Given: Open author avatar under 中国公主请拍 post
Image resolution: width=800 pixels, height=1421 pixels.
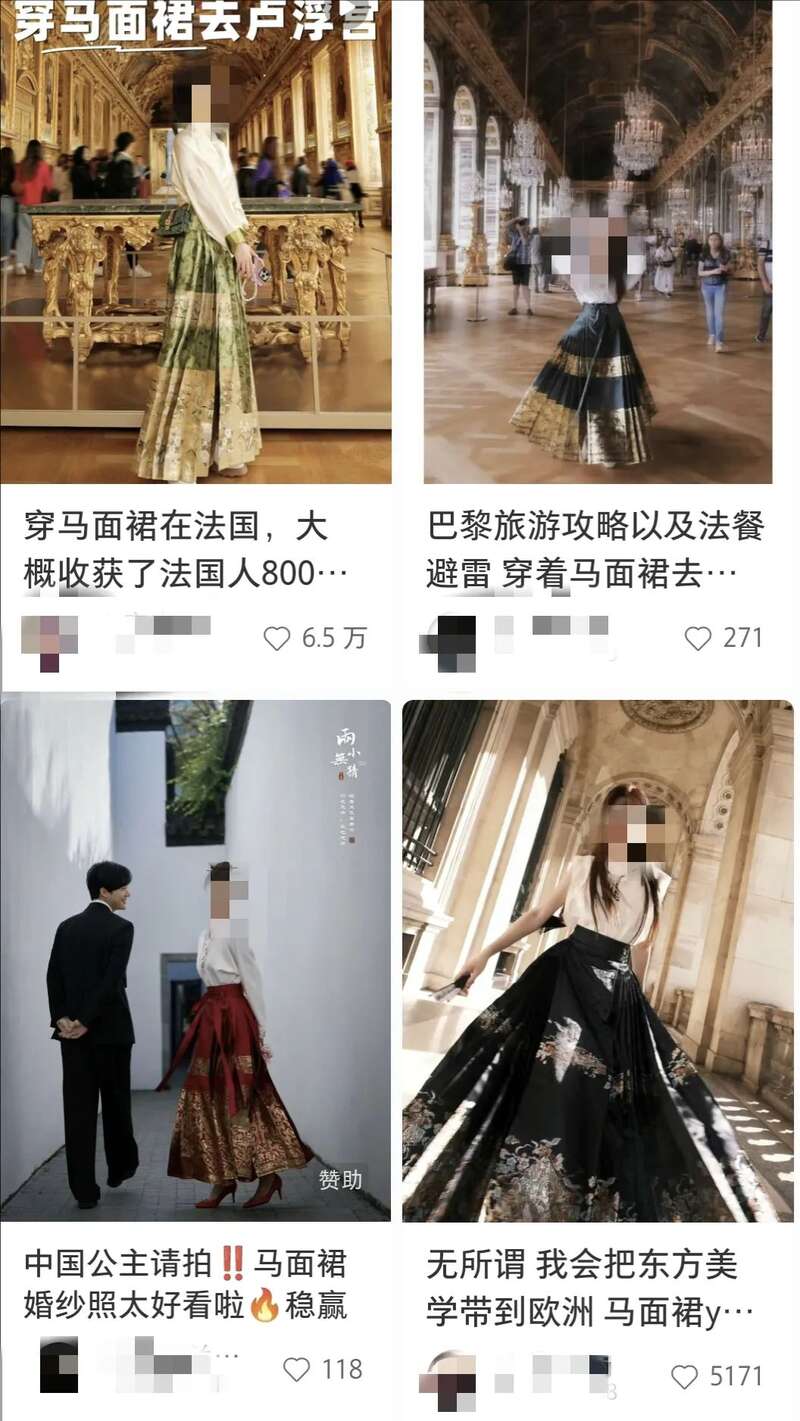Looking at the screenshot, I should click(x=58, y=1365).
